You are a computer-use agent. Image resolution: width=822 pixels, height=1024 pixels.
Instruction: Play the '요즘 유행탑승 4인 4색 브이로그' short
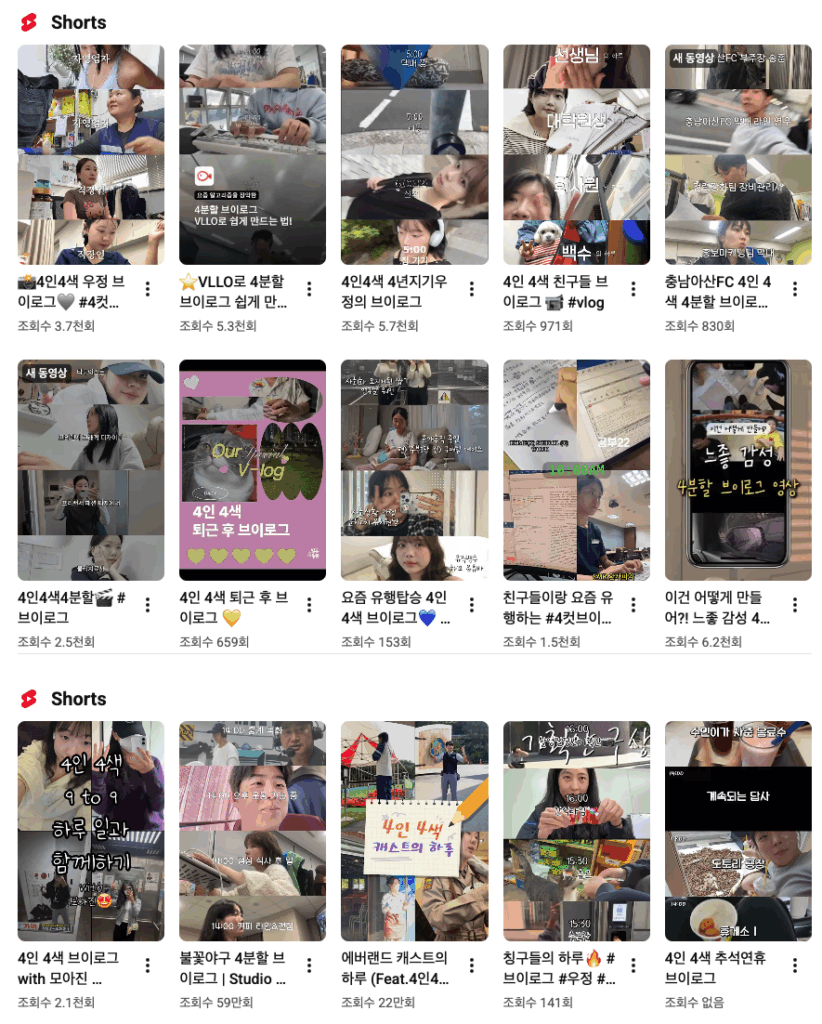pos(414,470)
